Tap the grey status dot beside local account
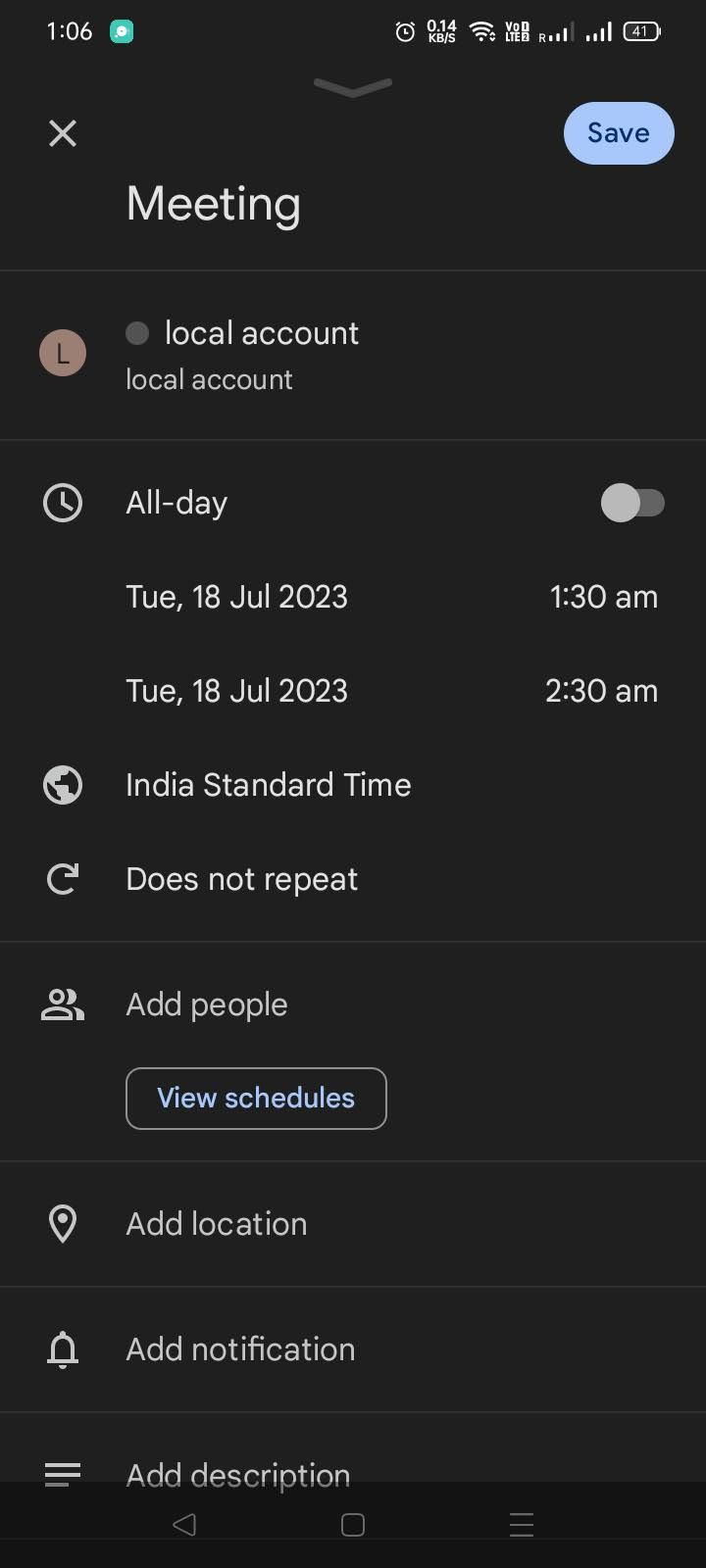This screenshot has height=1568, width=706. (x=136, y=333)
